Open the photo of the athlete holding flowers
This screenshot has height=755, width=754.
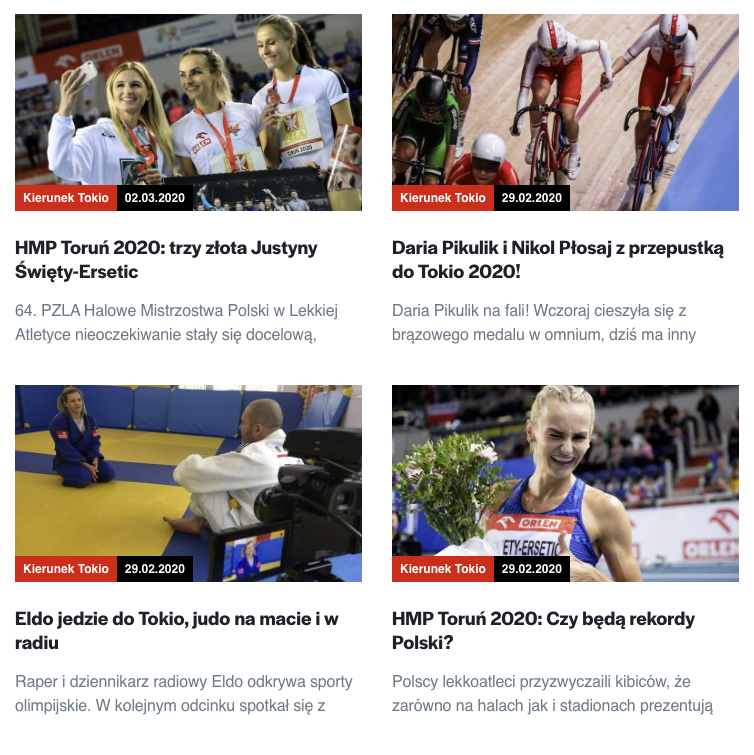tap(565, 470)
